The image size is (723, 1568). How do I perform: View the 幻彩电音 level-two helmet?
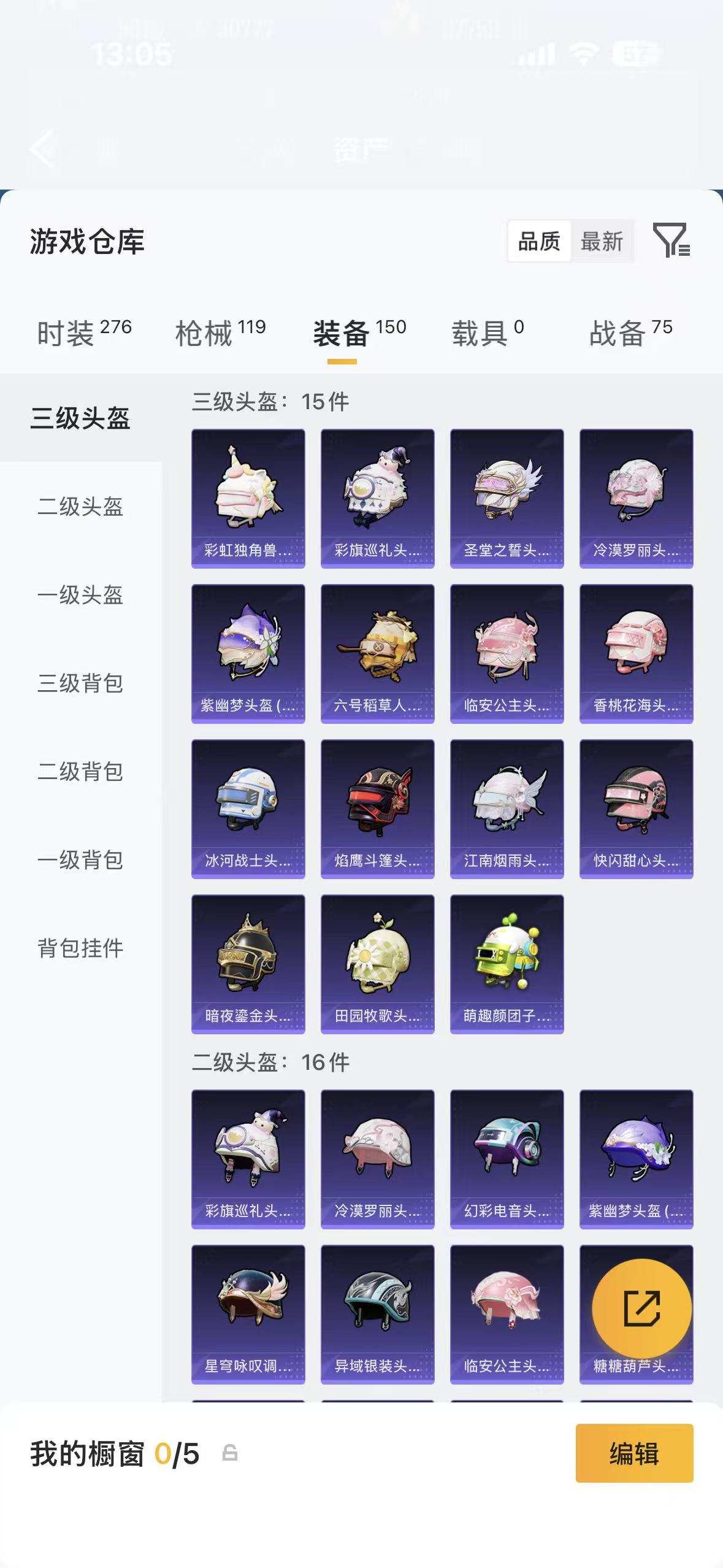click(x=507, y=1159)
